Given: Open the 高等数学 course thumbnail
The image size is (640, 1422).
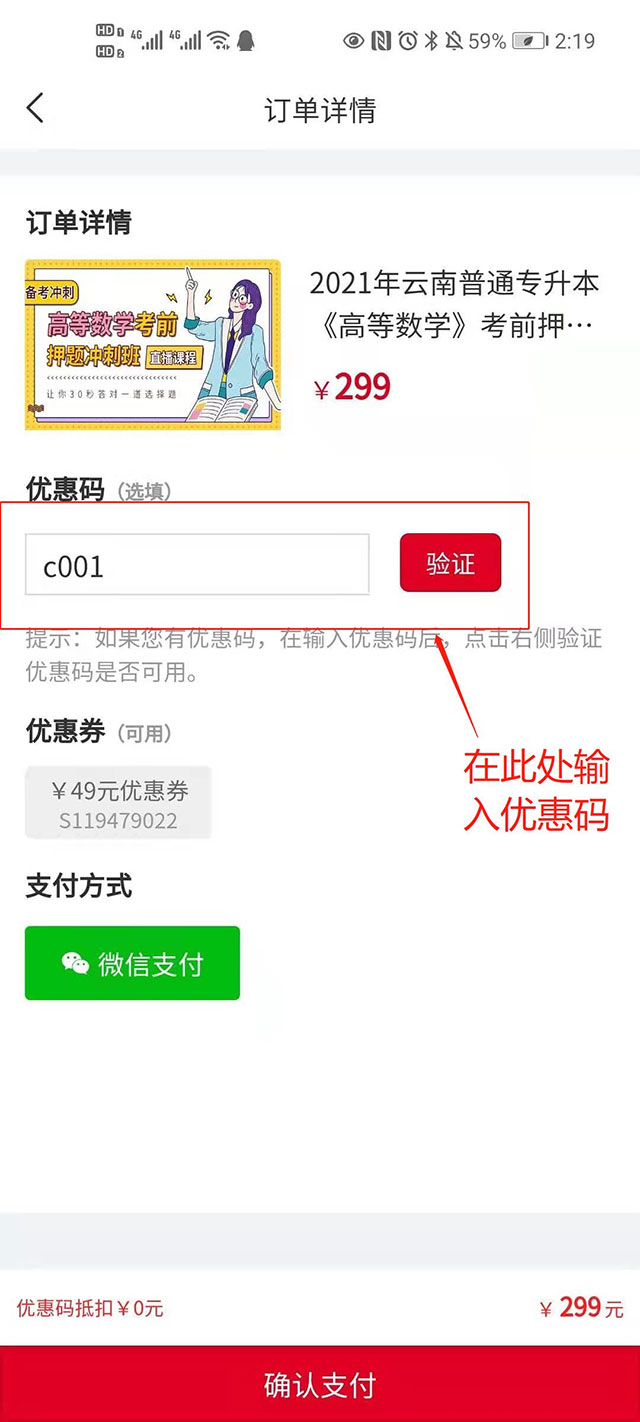Looking at the screenshot, I should coord(152,345).
